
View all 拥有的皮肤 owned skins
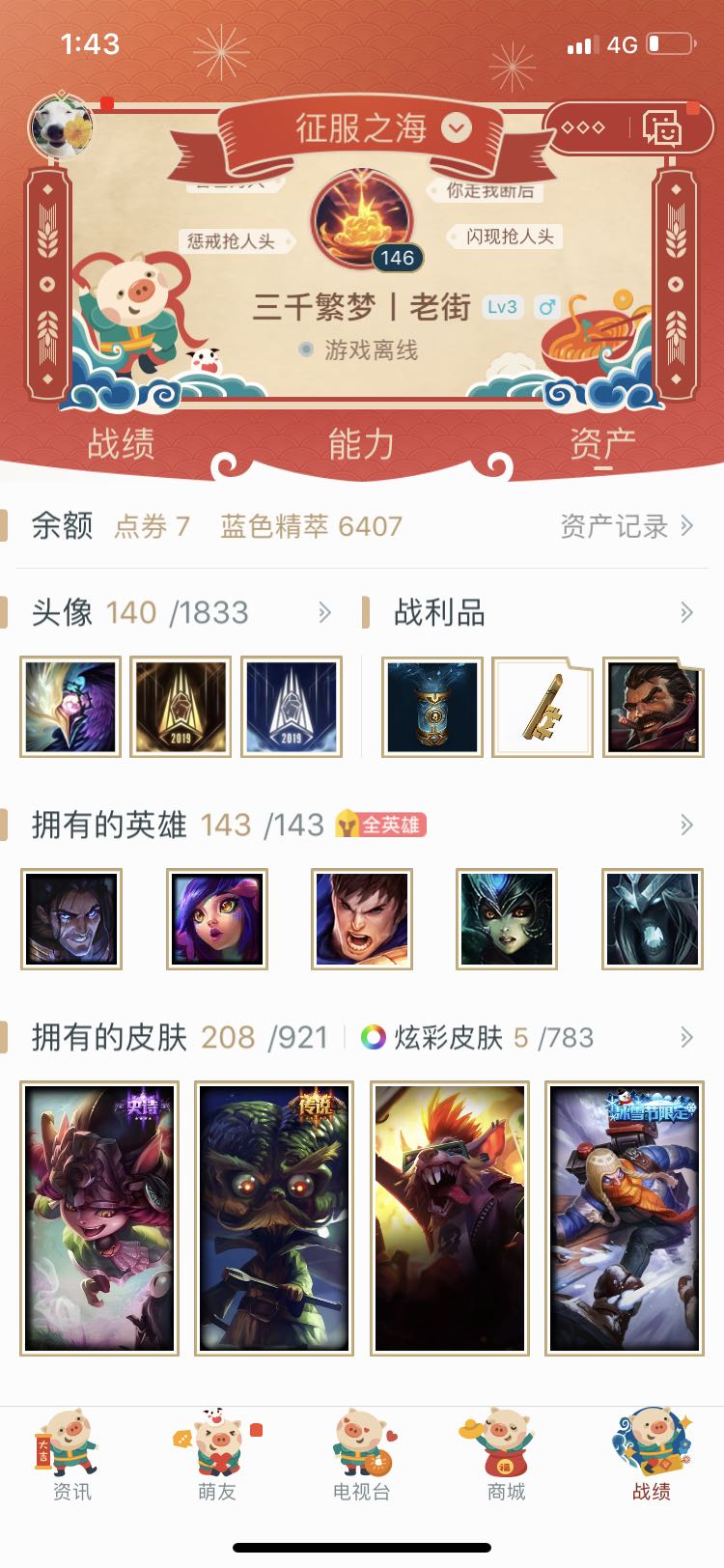click(x=686, y=1038)
